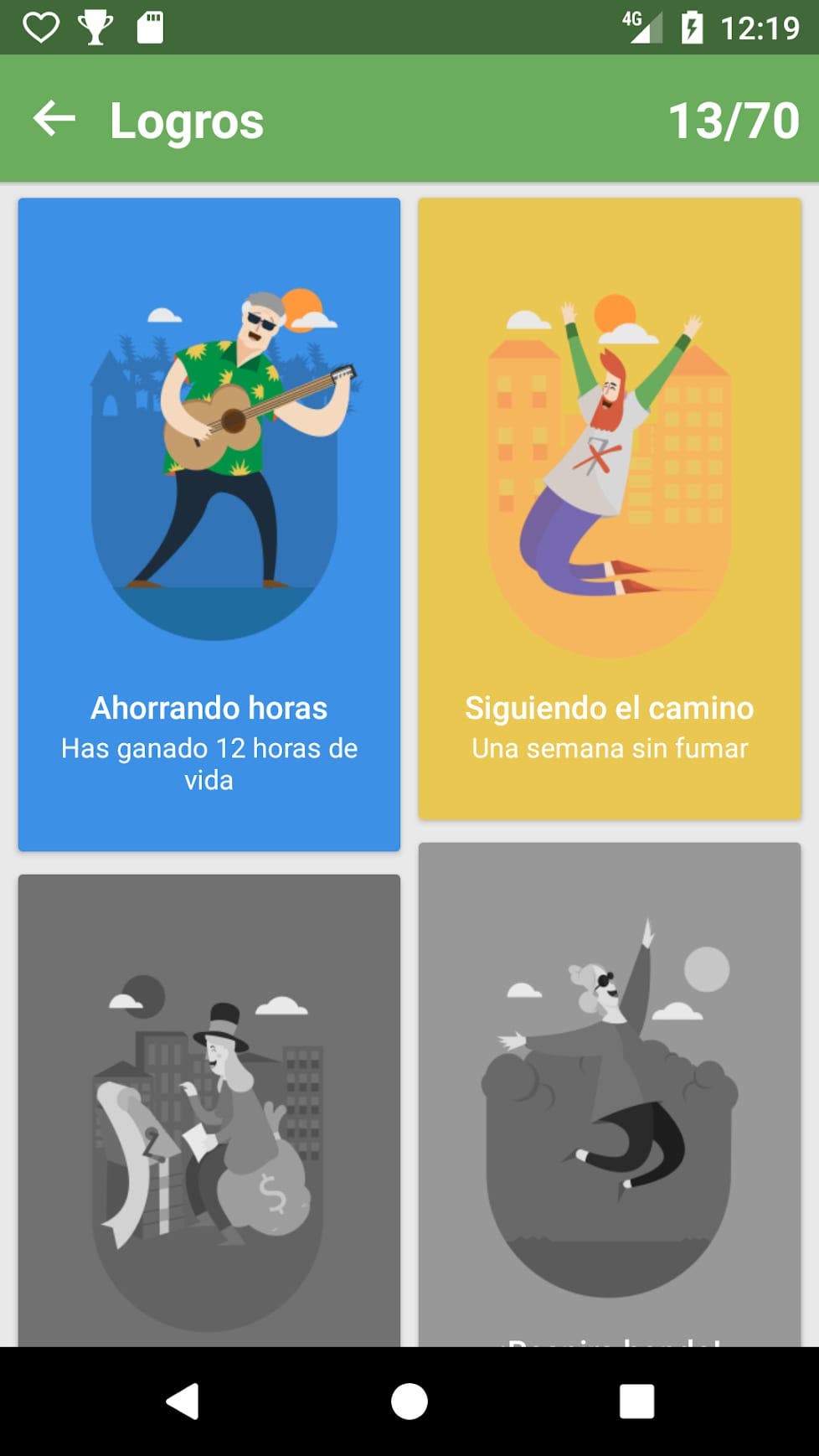Open the locked achievement with the jumping figure

pyautogui.click(x=610, y=1094)
